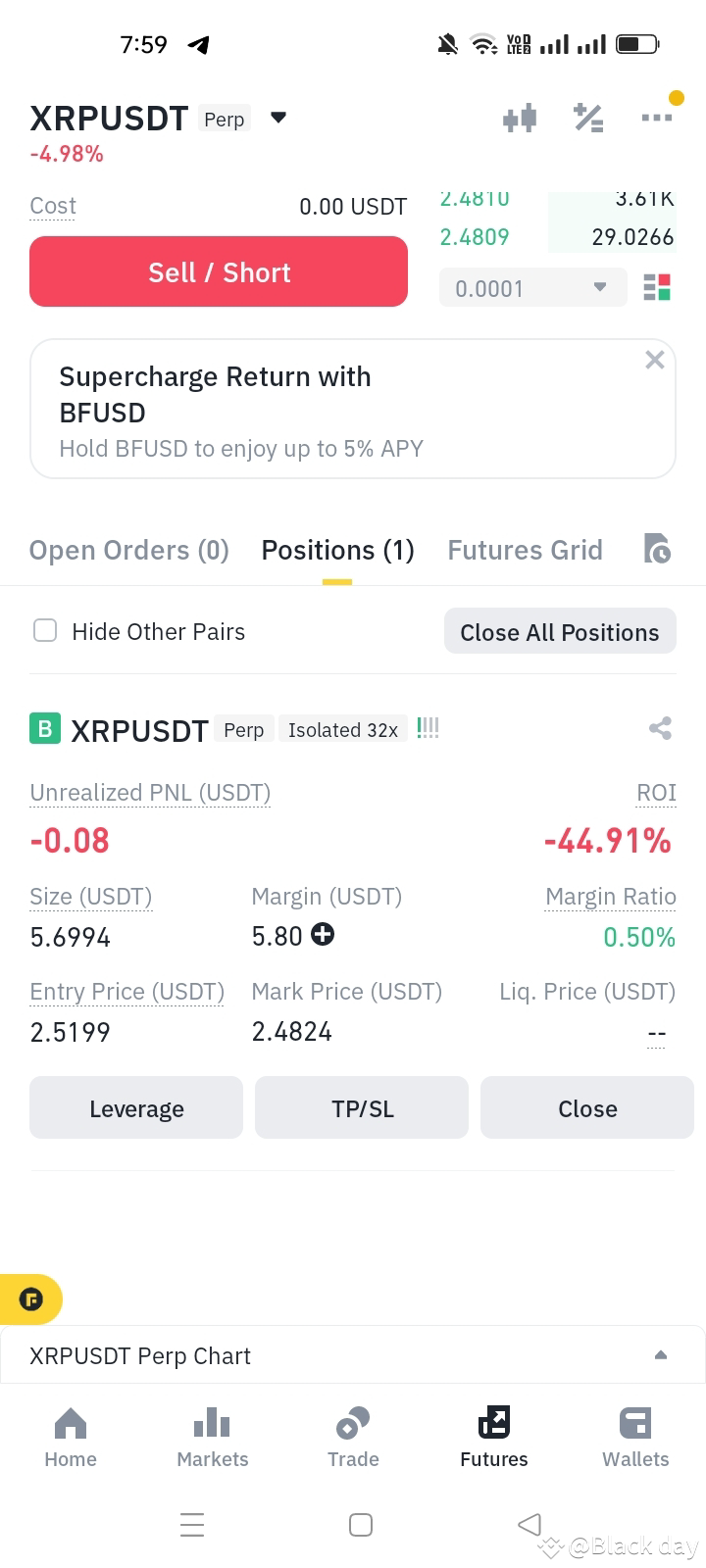Set TP/SL for the position
The height and width of the screenshot is (1568, 706).
(x=362, y=1107)
